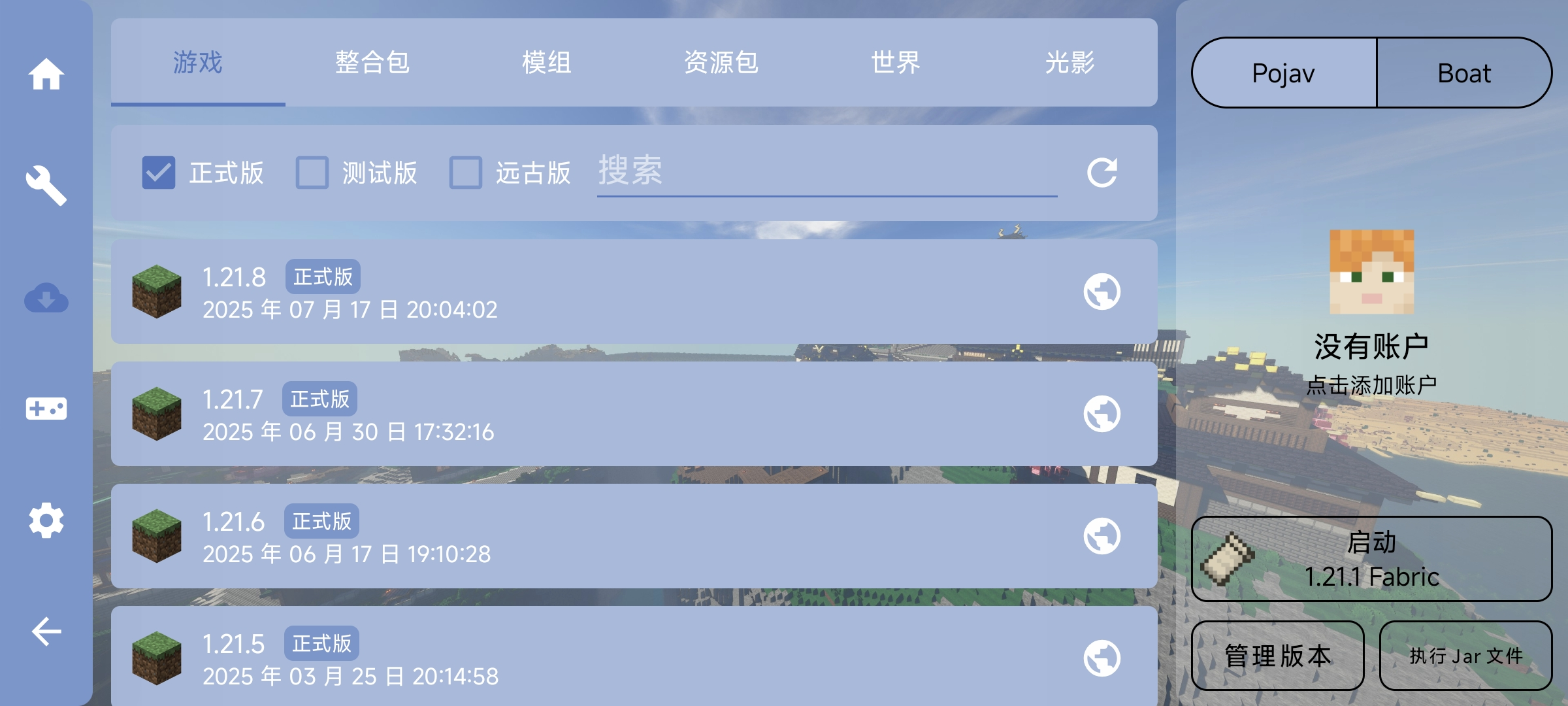Launch 1.21.1 Fabric with 启动

point(1371,559)
